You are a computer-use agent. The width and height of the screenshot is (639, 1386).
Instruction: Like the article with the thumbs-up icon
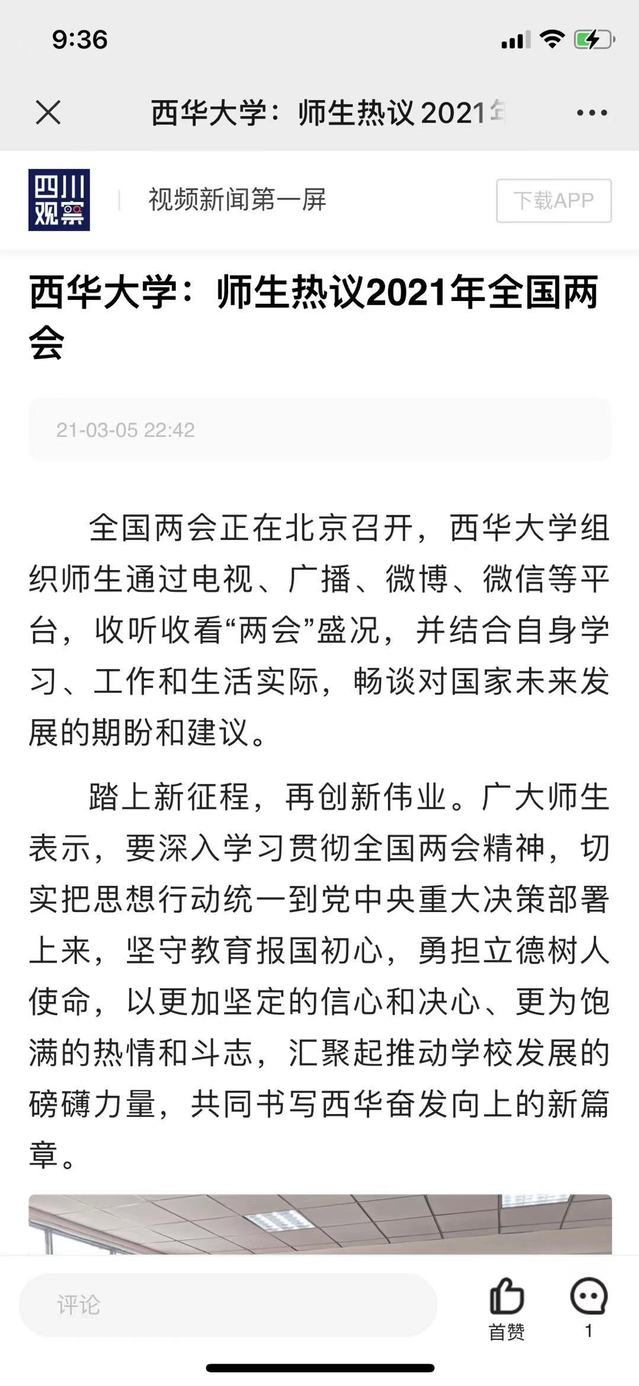tap(507, 1298)
